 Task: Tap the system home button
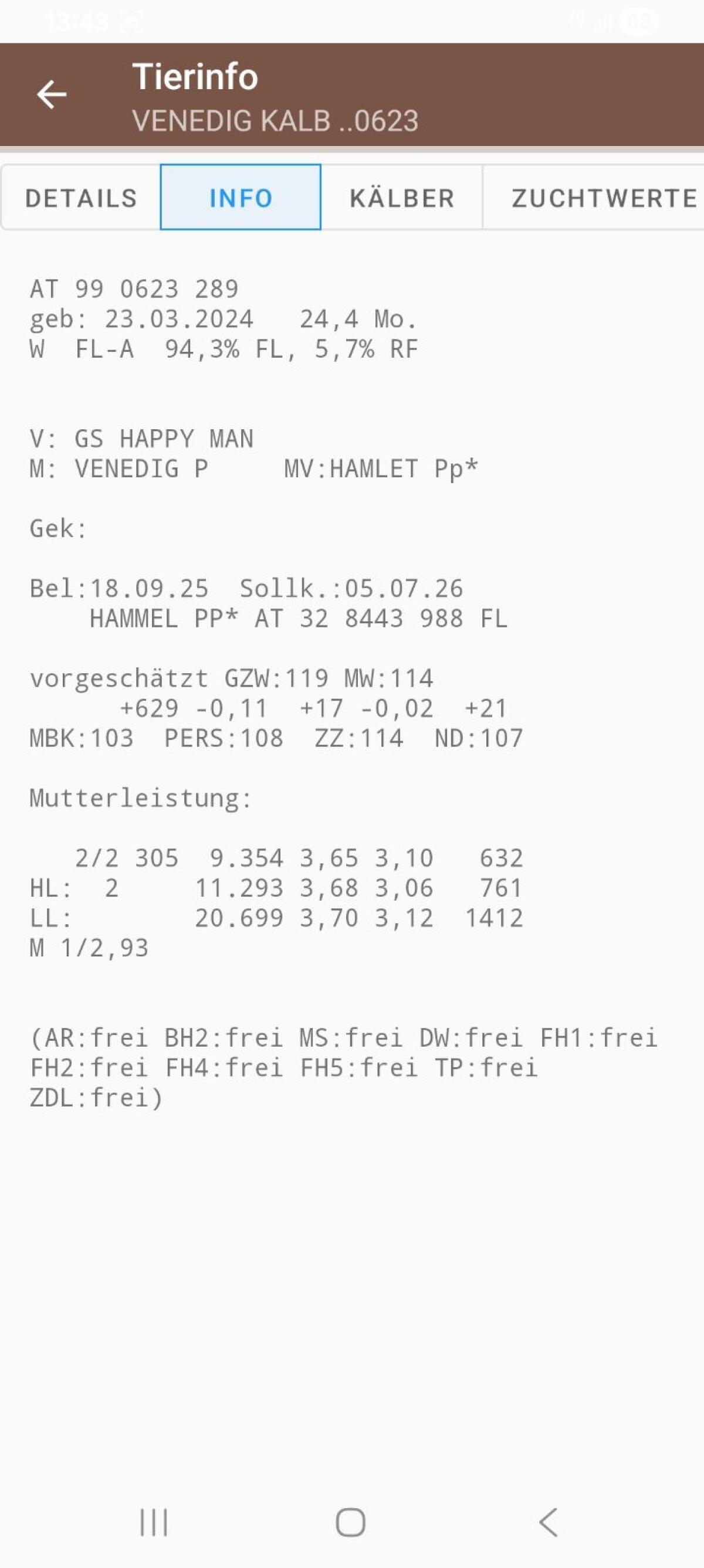[x=351, y=1522]
